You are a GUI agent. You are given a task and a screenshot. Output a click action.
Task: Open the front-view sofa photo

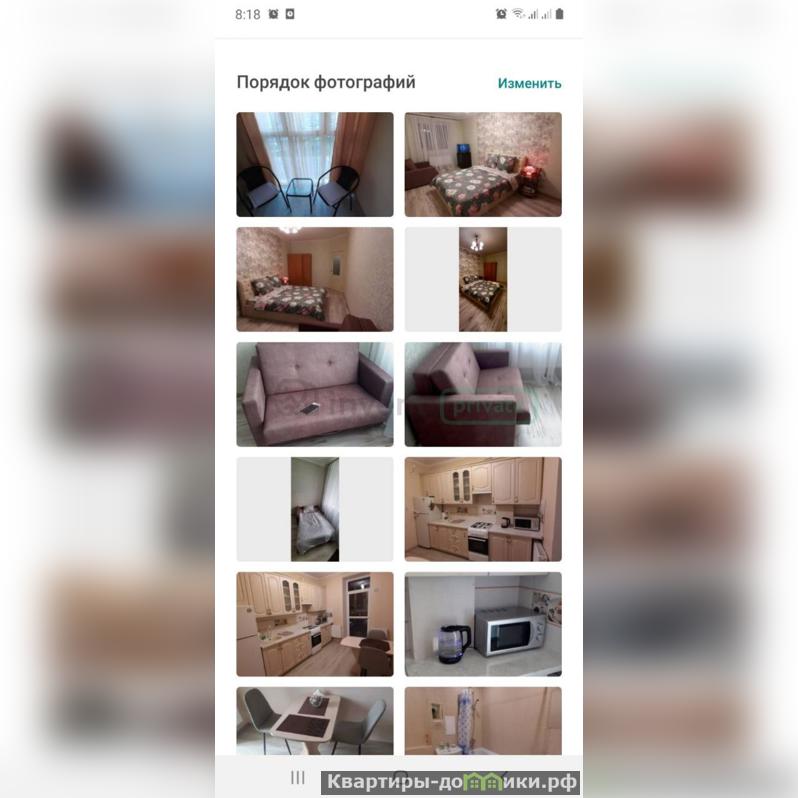pos(315,394)
